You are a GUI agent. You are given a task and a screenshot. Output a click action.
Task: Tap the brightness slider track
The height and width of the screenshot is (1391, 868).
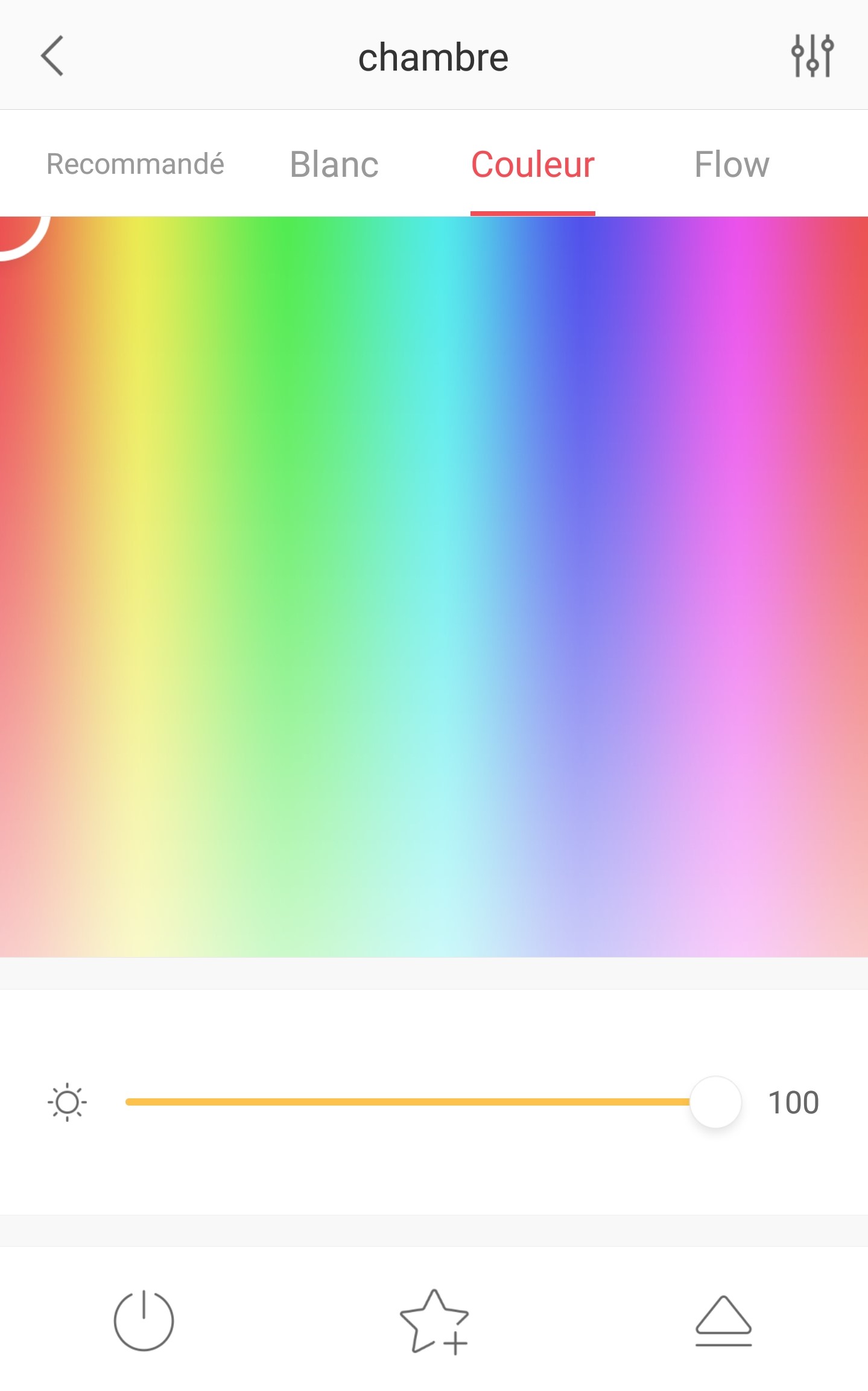(x=407, y=1102)
